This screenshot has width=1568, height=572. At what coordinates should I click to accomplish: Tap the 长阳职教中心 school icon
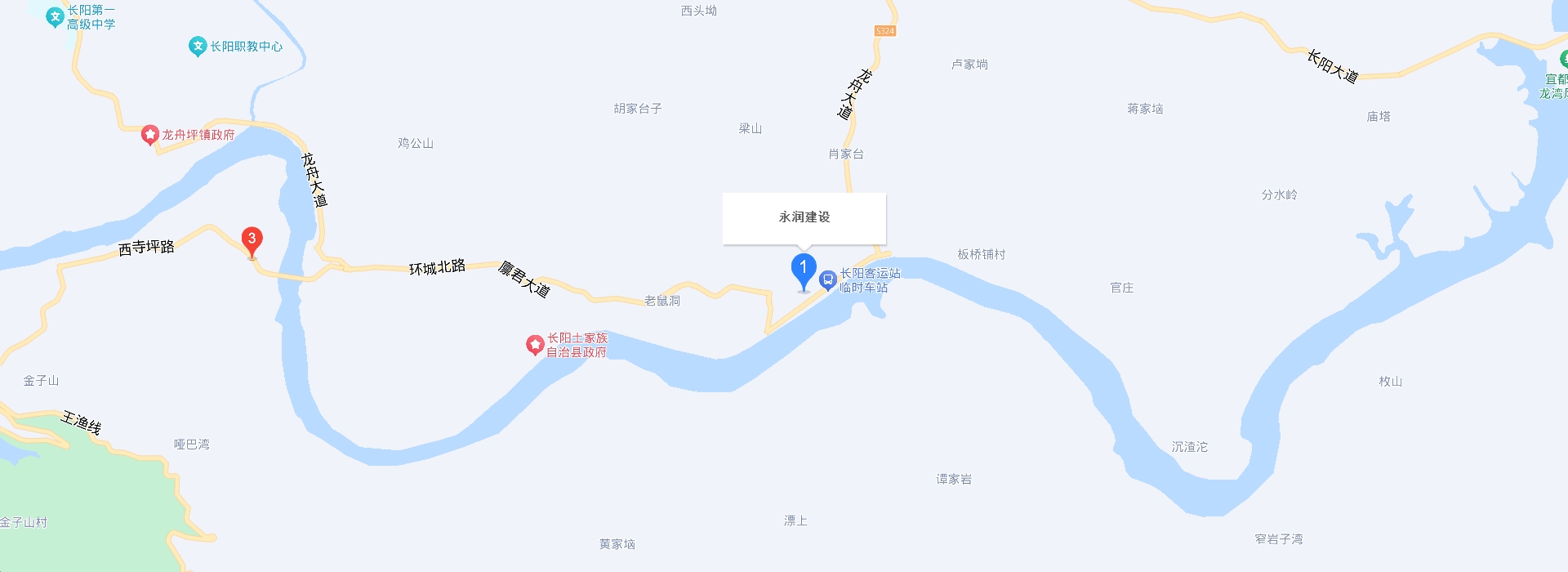[x=198, y=47]
